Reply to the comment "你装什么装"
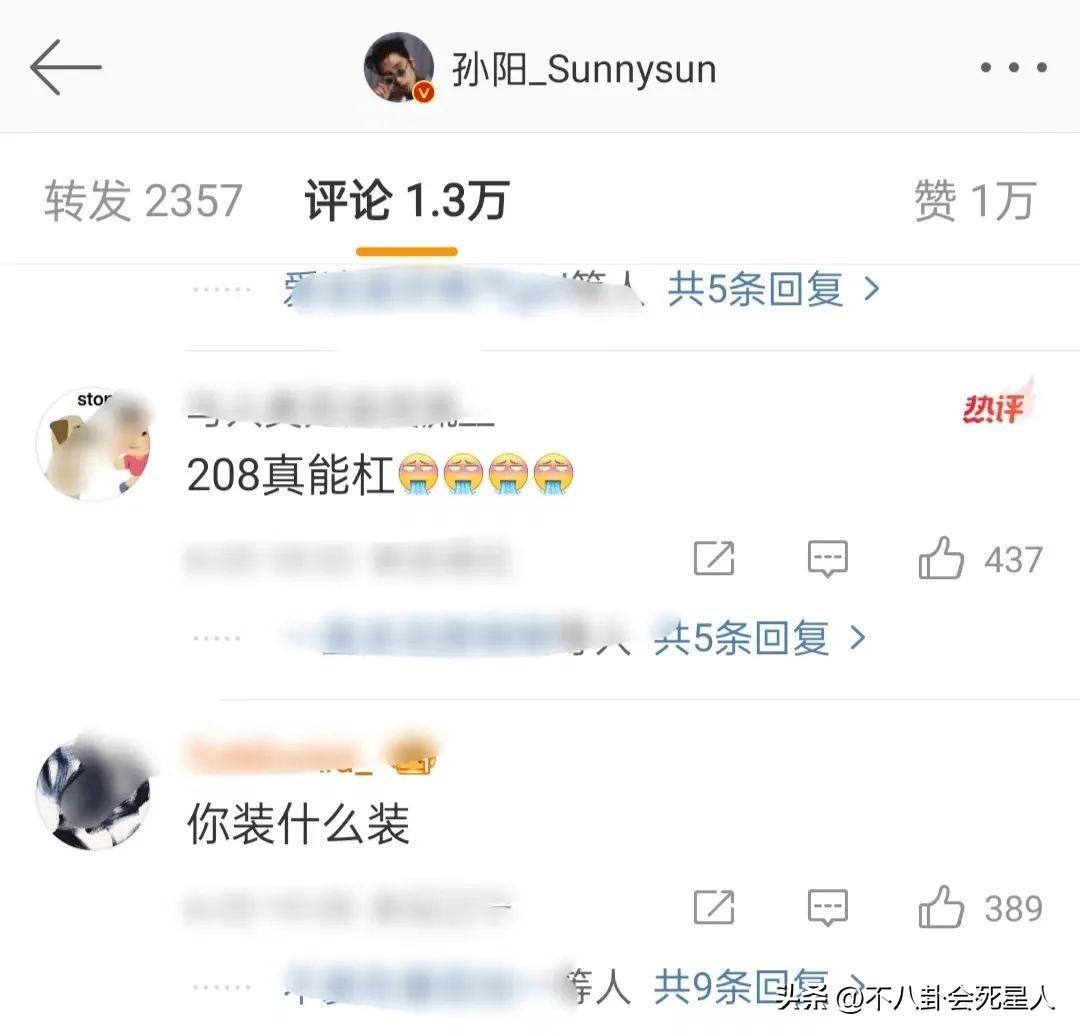This screenshot has height=1036, width=1080. (827, 908)
